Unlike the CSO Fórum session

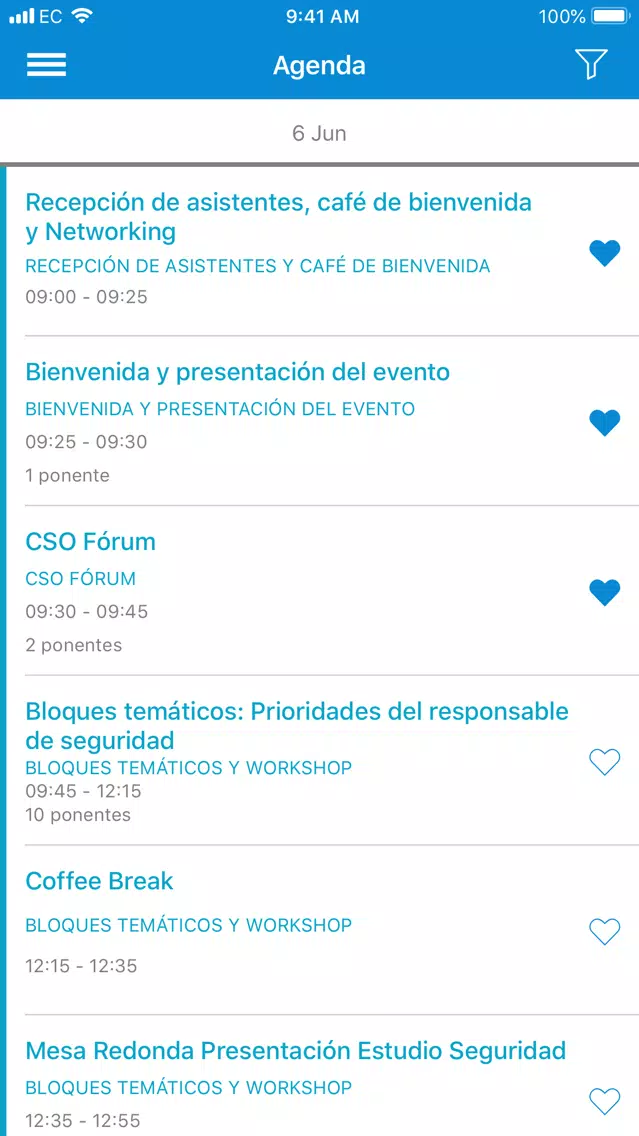[604, 593]
